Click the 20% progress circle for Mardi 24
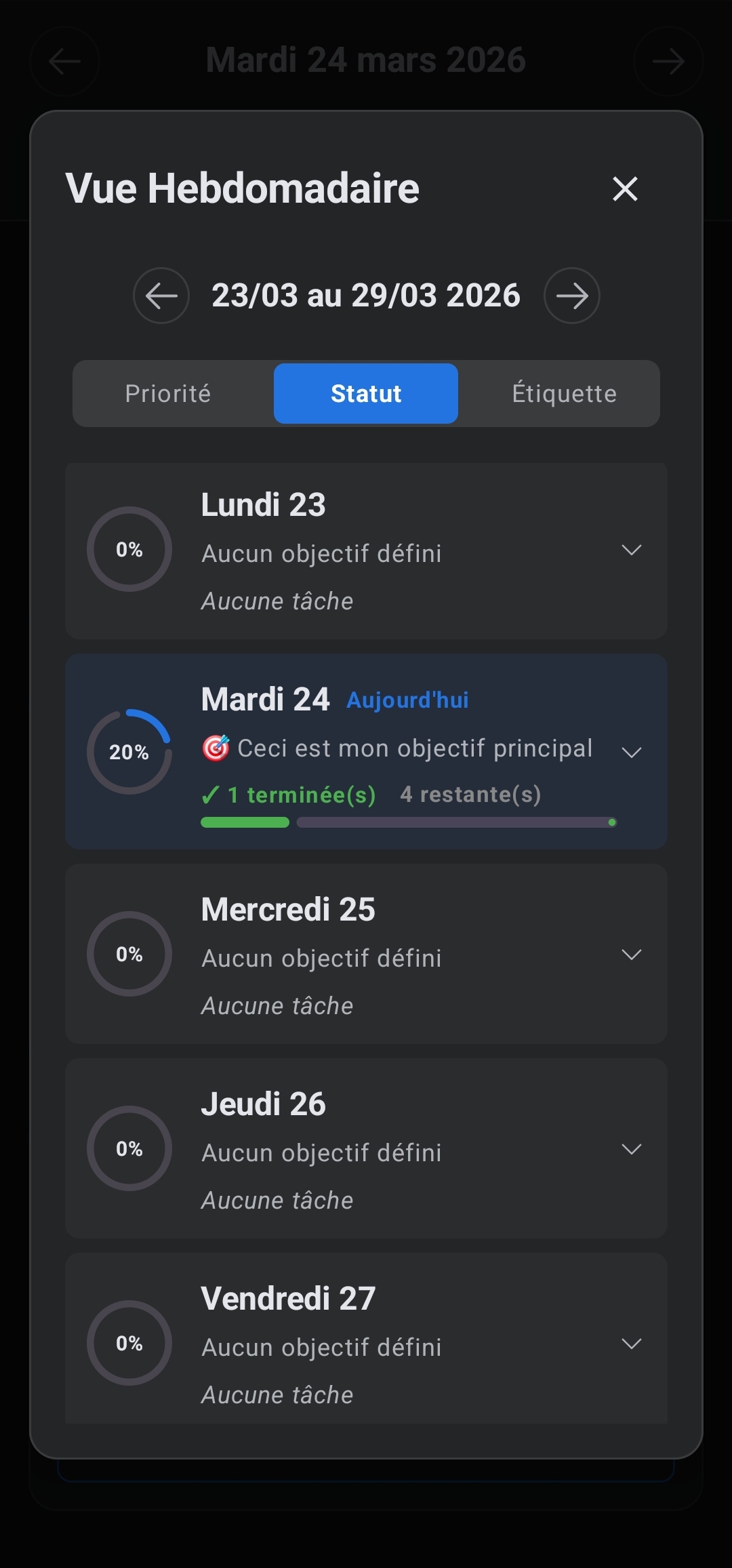The image size is (732, 1568). [129, 751]
